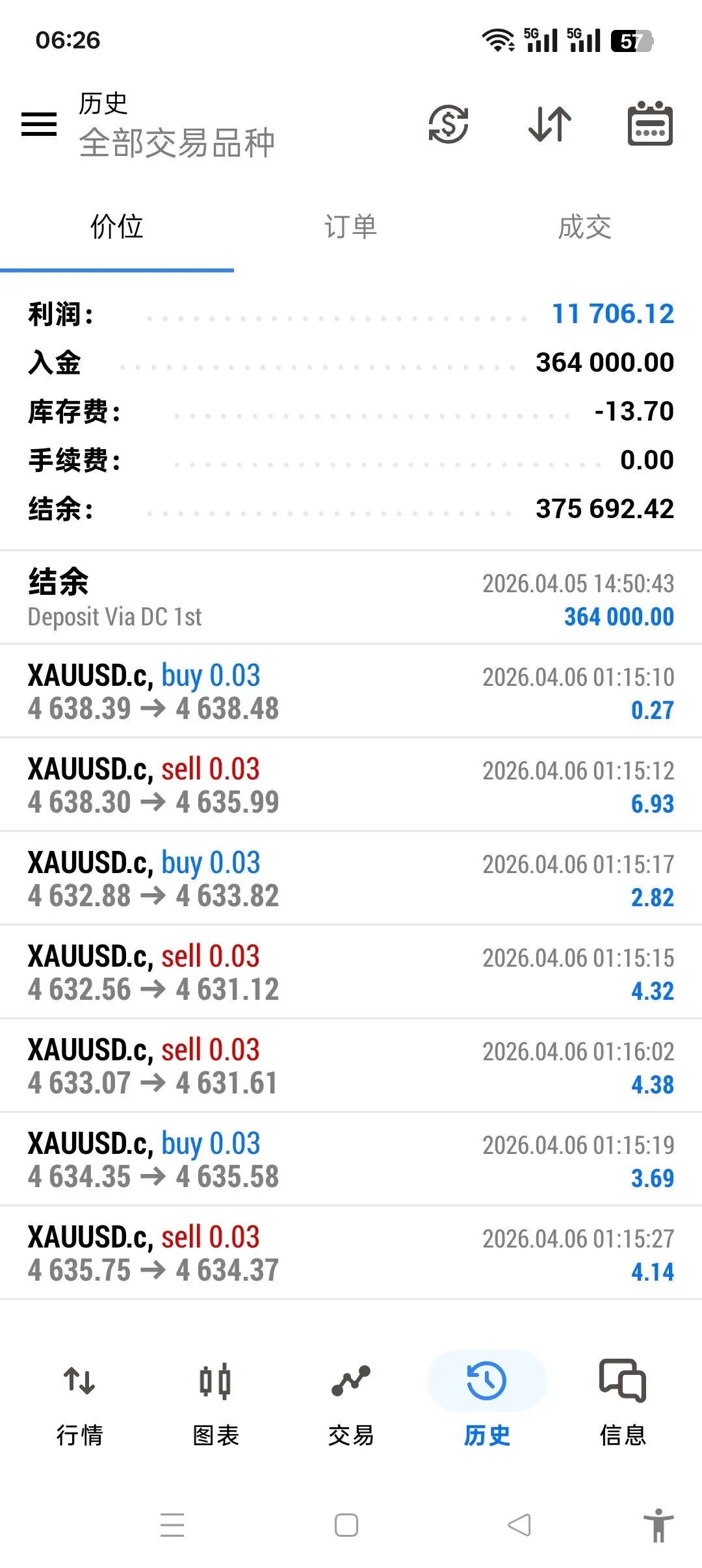Viewport: 702px width, 1568px height.
Task: View the buy trade at 4 632.88
Action: (351, 879)
